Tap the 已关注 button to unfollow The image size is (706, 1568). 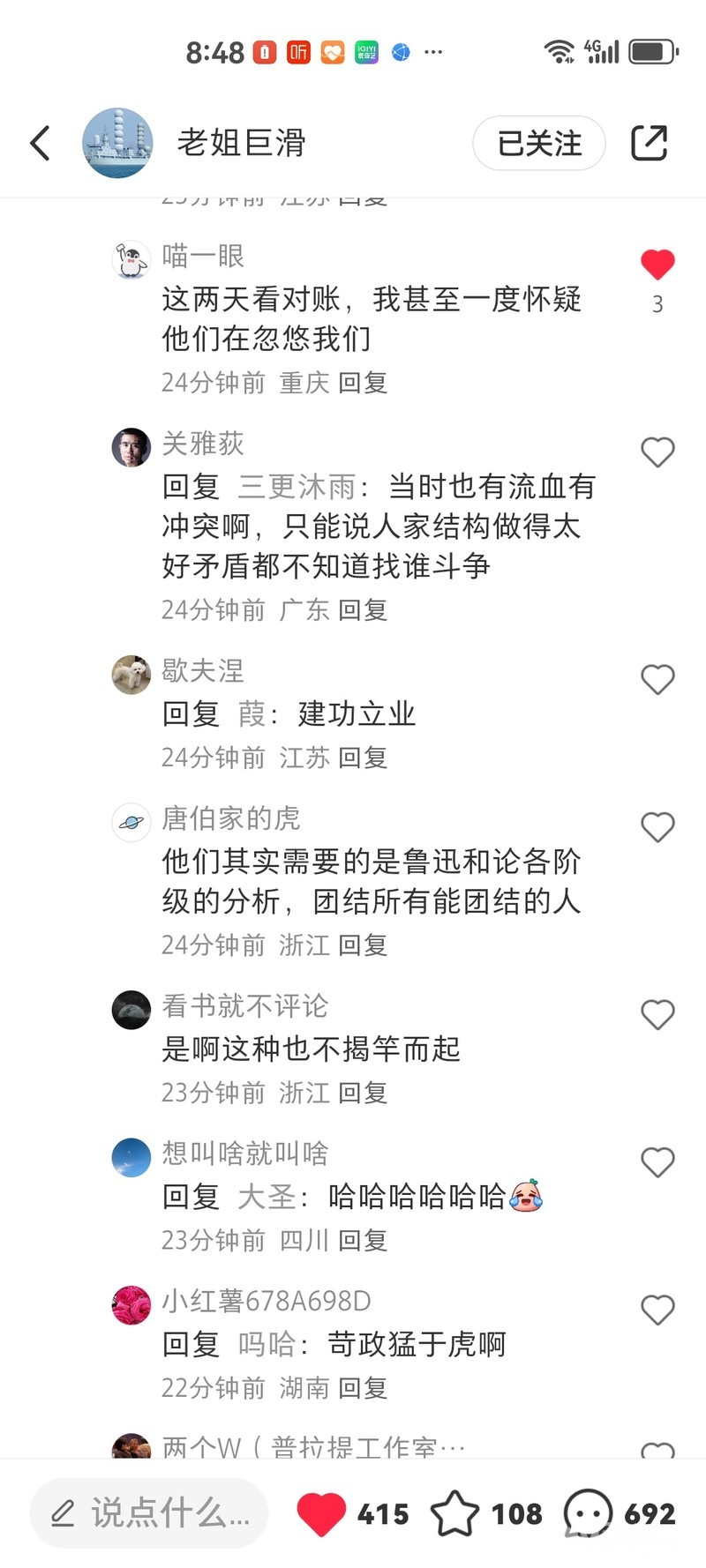[539, 143]
